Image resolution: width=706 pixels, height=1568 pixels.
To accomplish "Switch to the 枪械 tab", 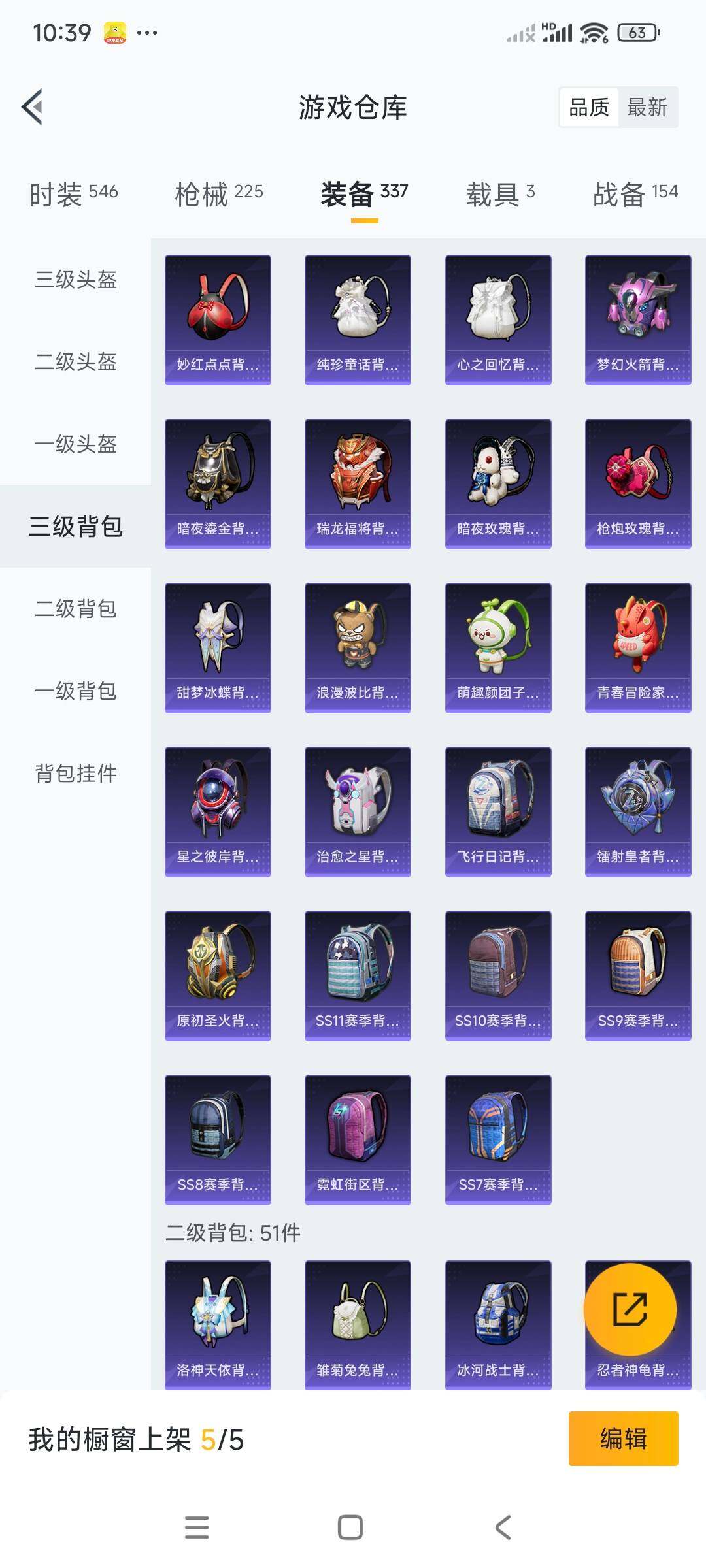I will click(x=219, y=193).
